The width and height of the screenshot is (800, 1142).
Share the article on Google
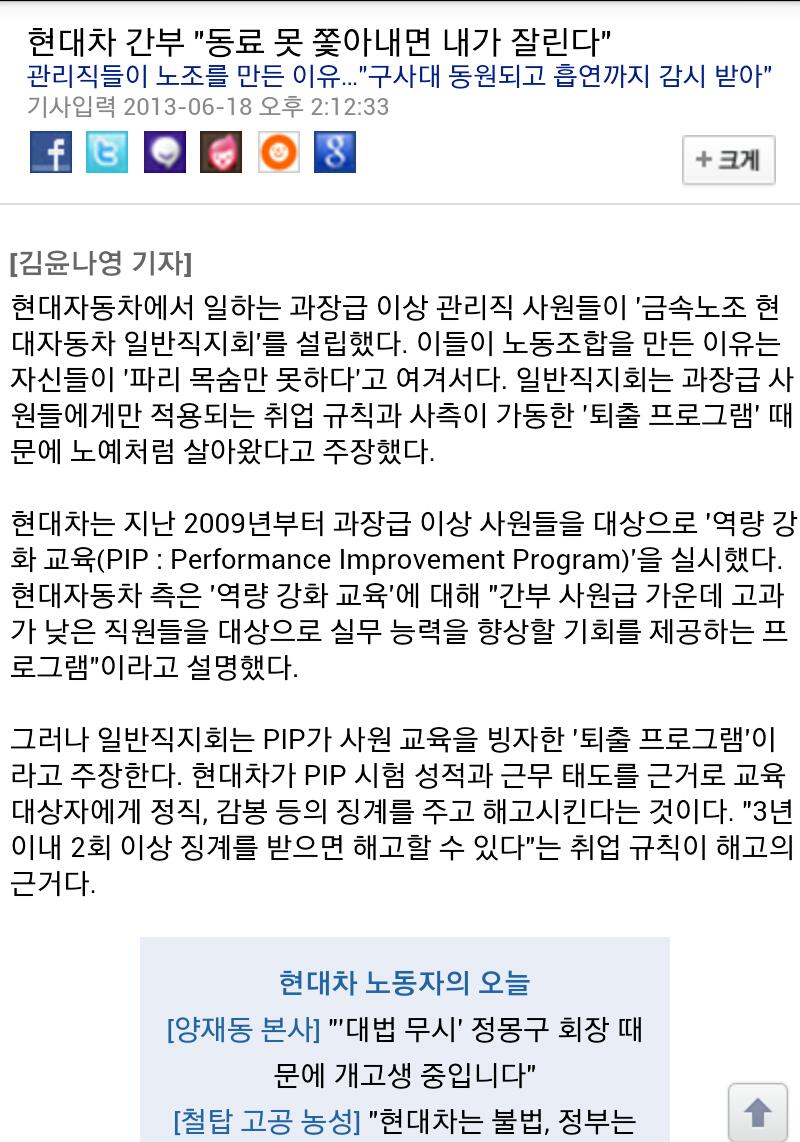tap(335, 153)
